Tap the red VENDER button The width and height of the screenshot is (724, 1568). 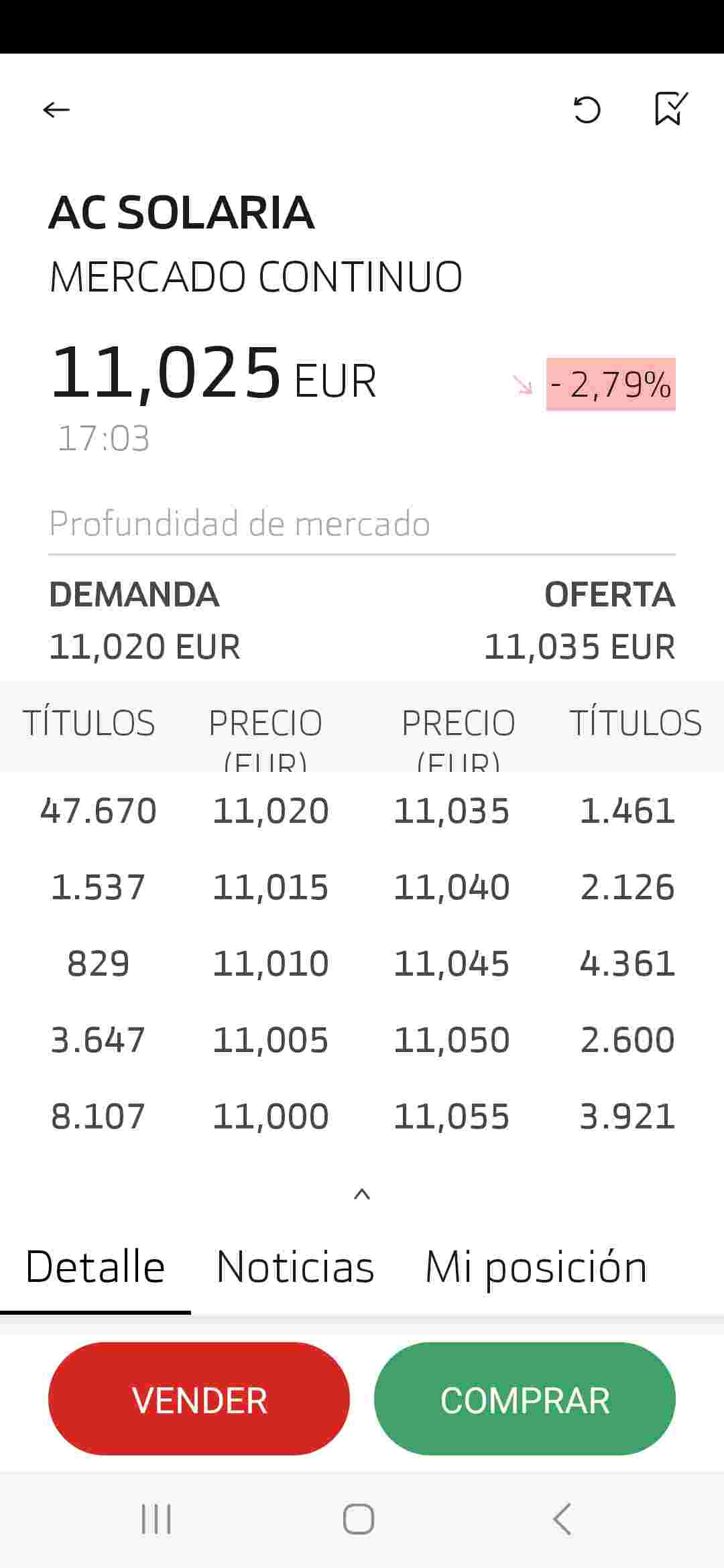point(199,1400)
